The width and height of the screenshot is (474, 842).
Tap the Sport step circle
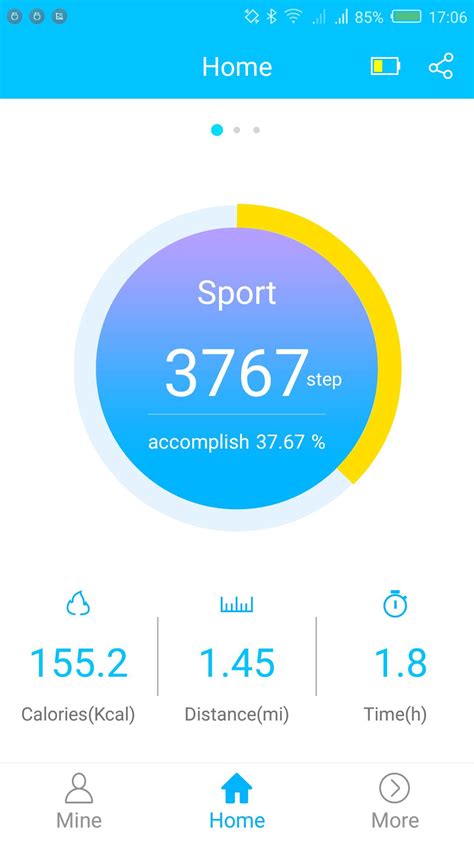pyautogui.click(x=237, y=367)
